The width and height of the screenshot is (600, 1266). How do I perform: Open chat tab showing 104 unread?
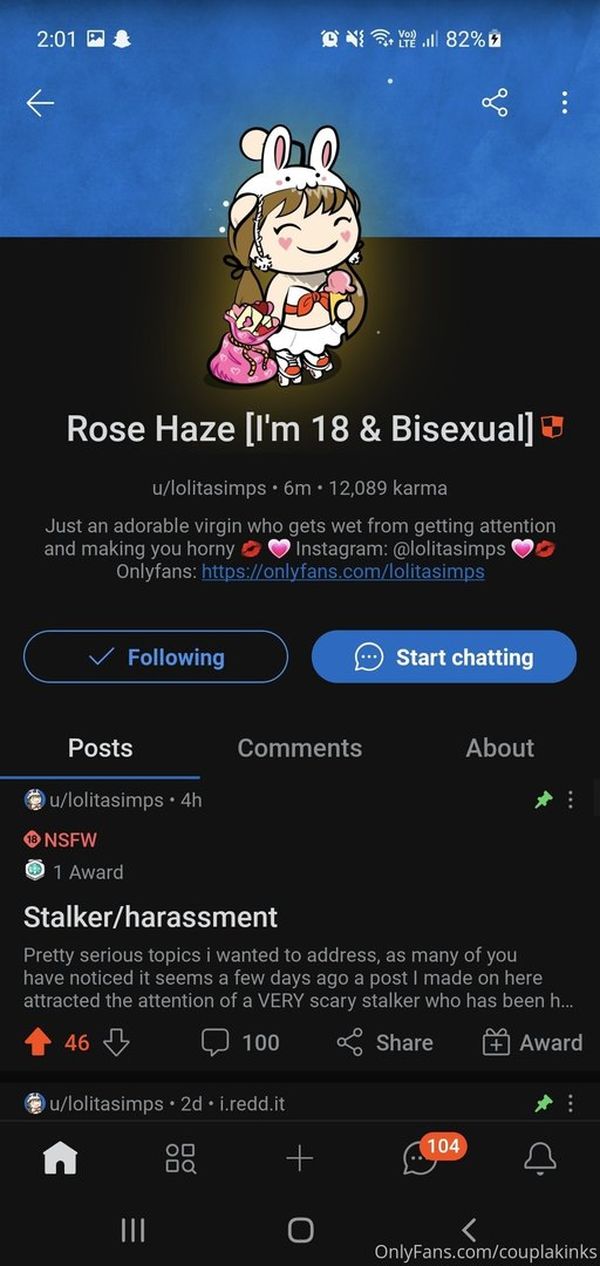tap(420, 1158)
